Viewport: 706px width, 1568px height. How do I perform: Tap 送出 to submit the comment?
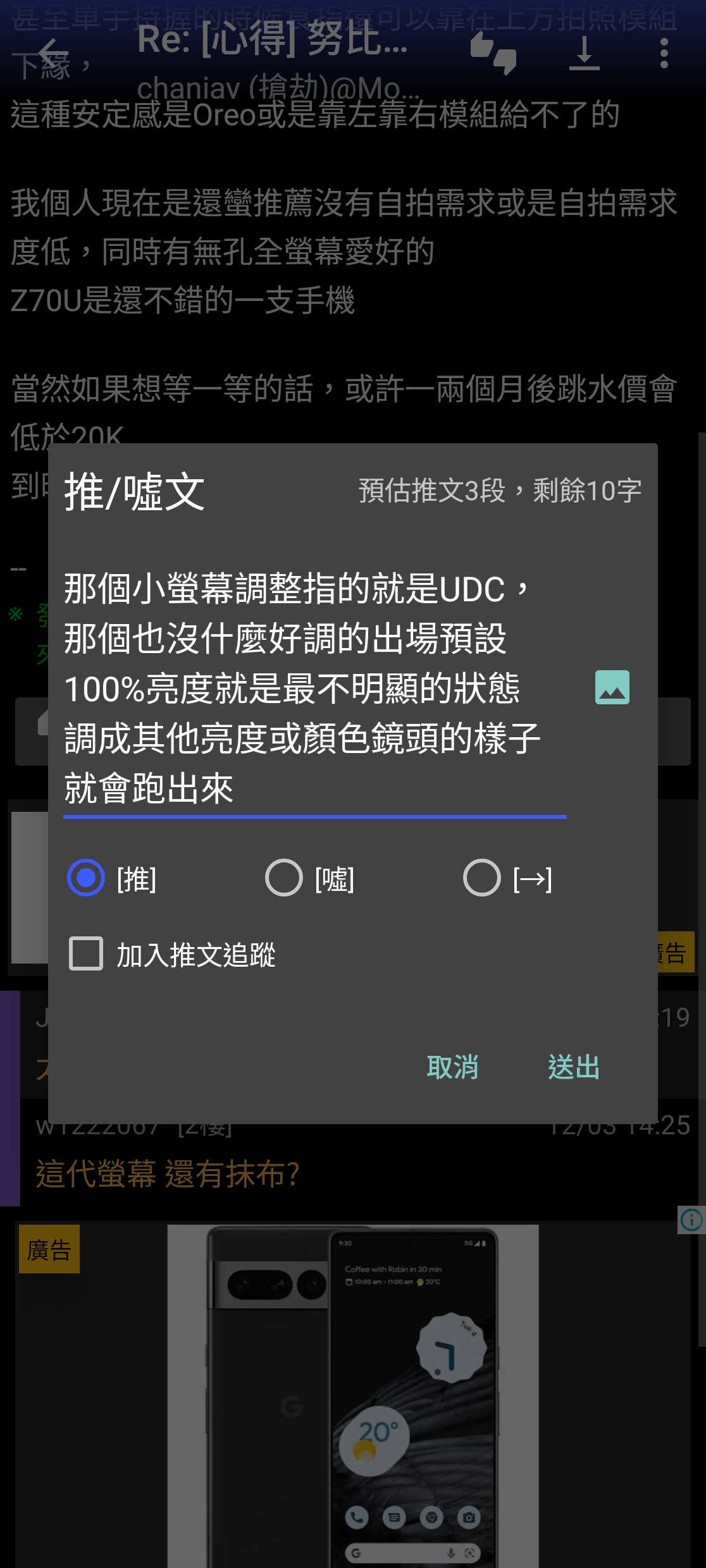573,1067
